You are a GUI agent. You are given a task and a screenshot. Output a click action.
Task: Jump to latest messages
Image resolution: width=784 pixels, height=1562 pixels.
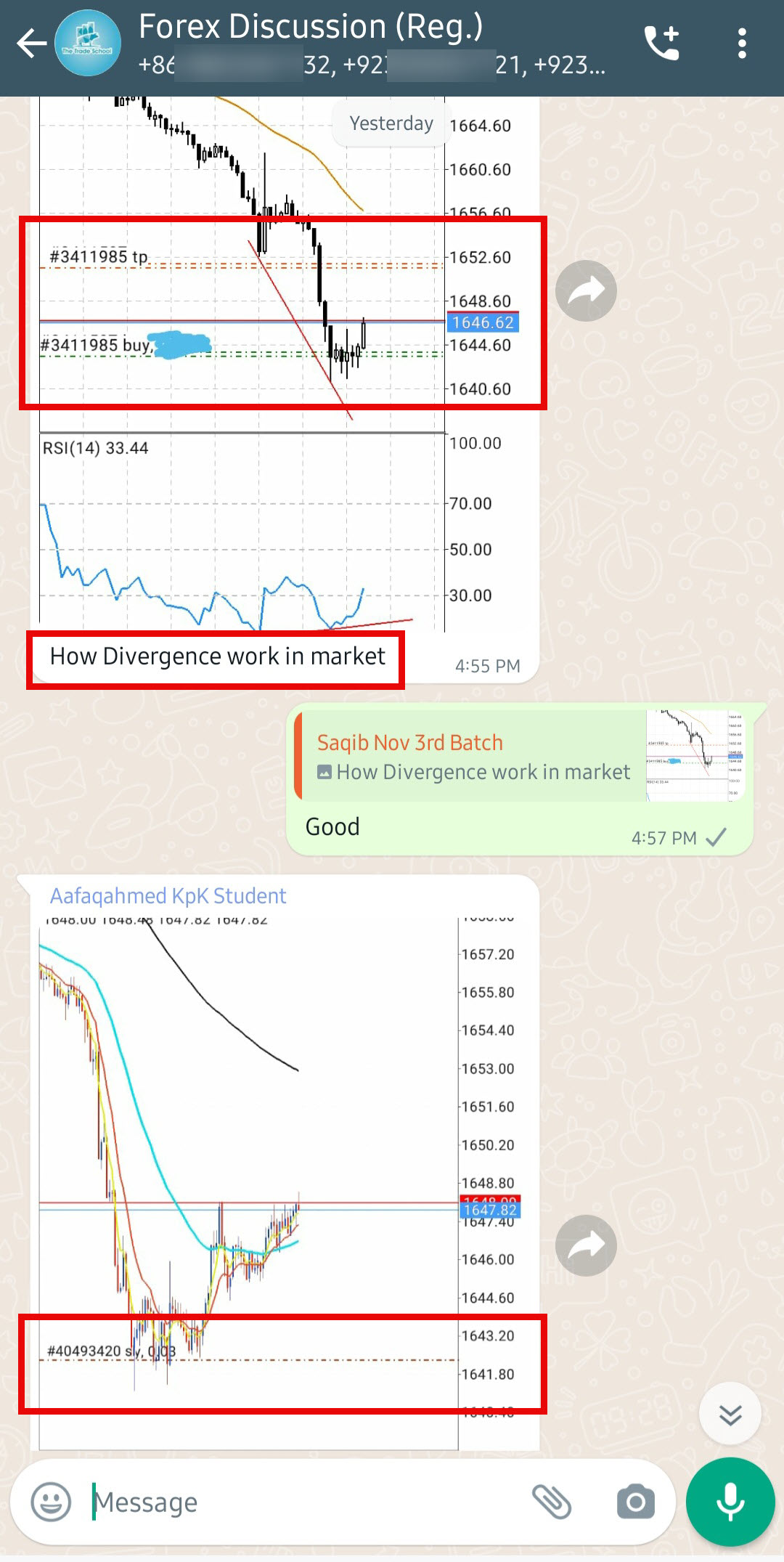(730, 1415)
